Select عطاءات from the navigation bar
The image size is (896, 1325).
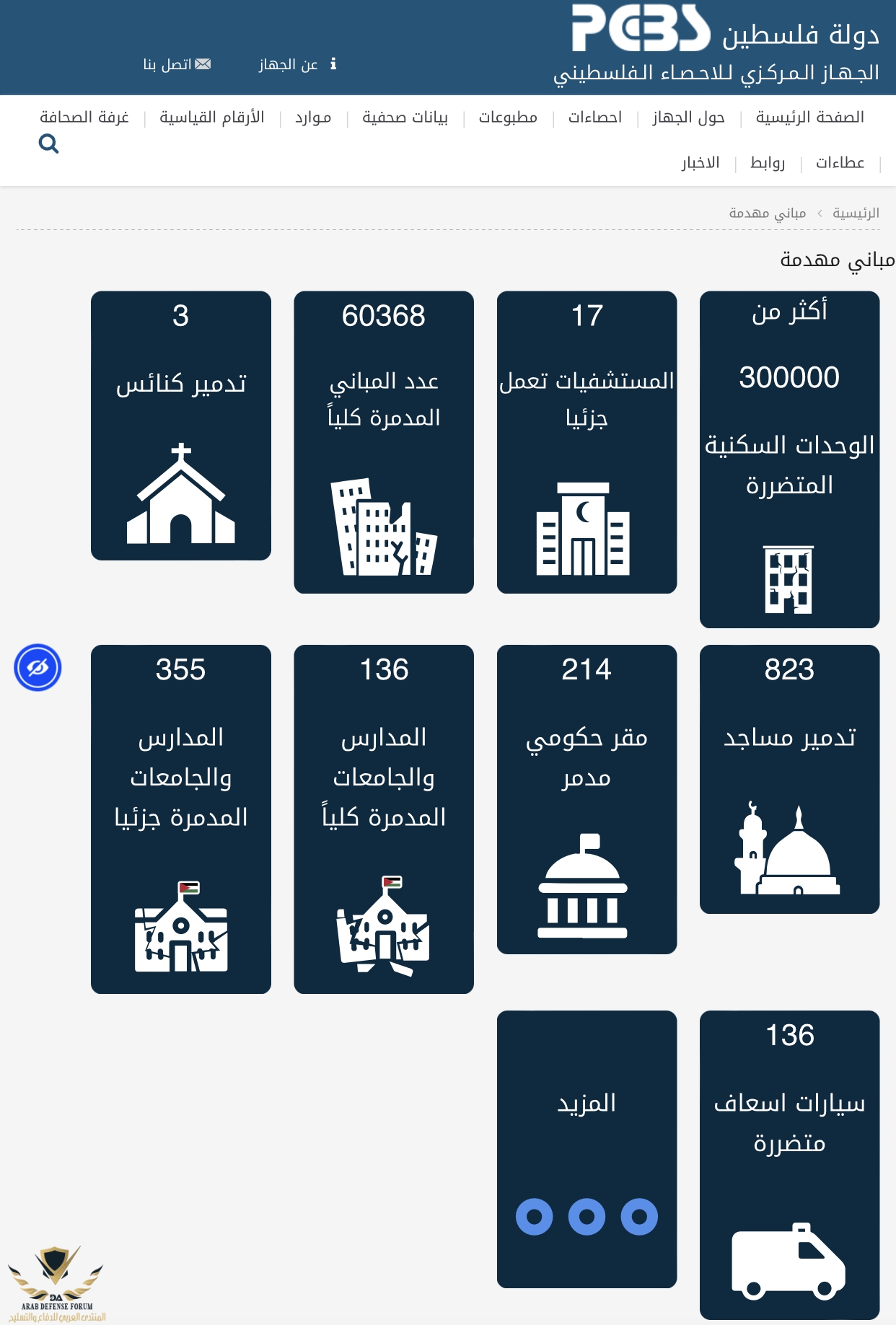point(840,163)
